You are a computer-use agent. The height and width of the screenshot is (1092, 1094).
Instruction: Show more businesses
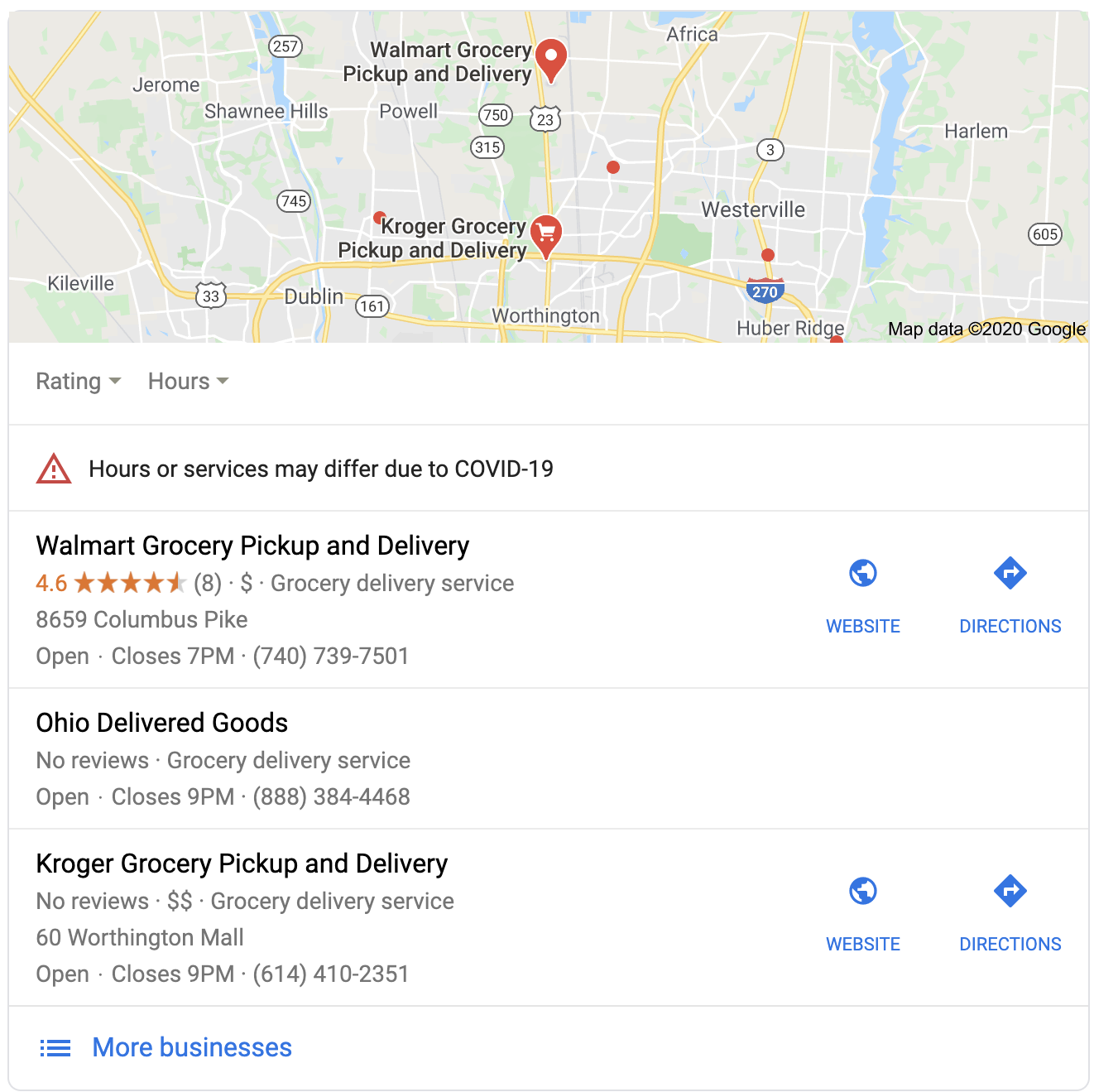191,1047
